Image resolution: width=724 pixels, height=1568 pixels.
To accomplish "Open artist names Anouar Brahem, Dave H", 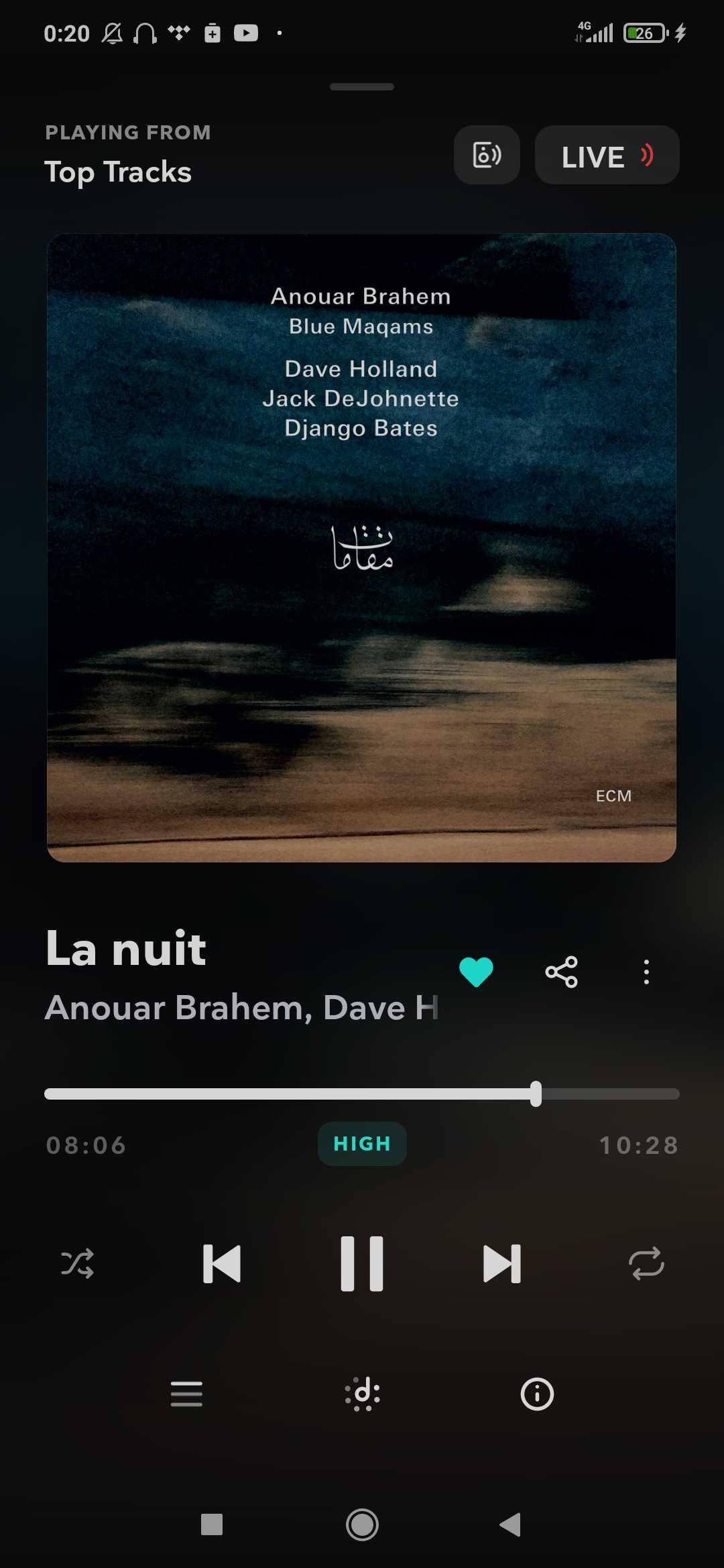I will (x=241, y=1007).
